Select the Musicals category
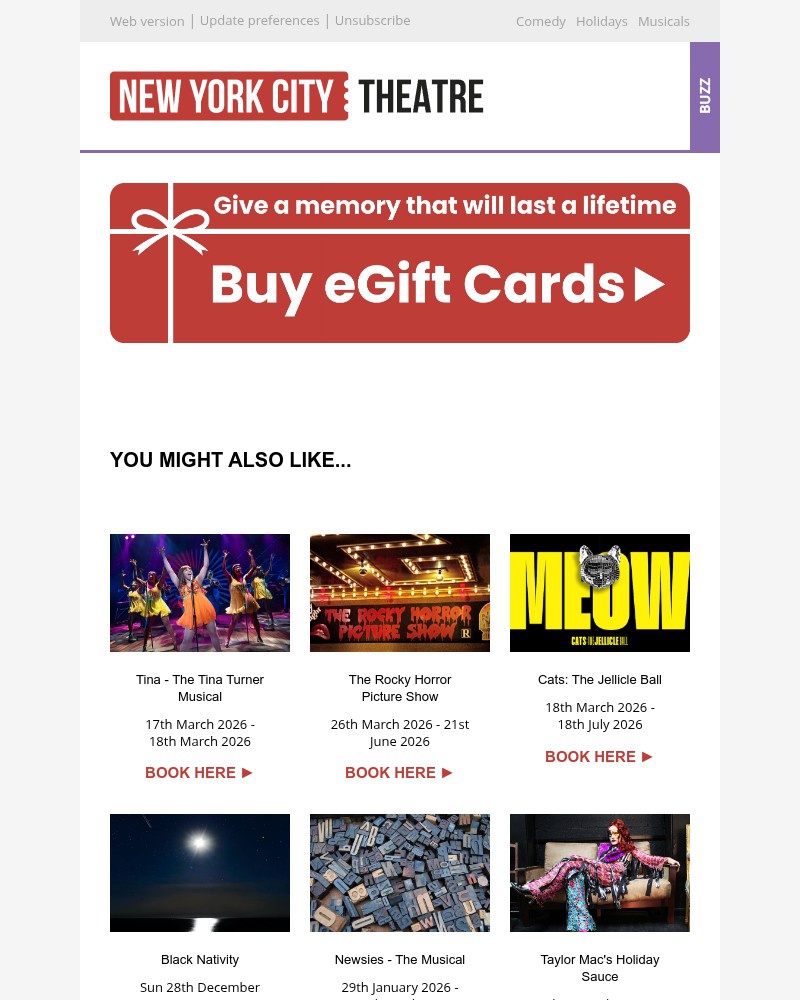This screenshot has height=1000, width=800. pyautogui.click(x=663, y=21)
